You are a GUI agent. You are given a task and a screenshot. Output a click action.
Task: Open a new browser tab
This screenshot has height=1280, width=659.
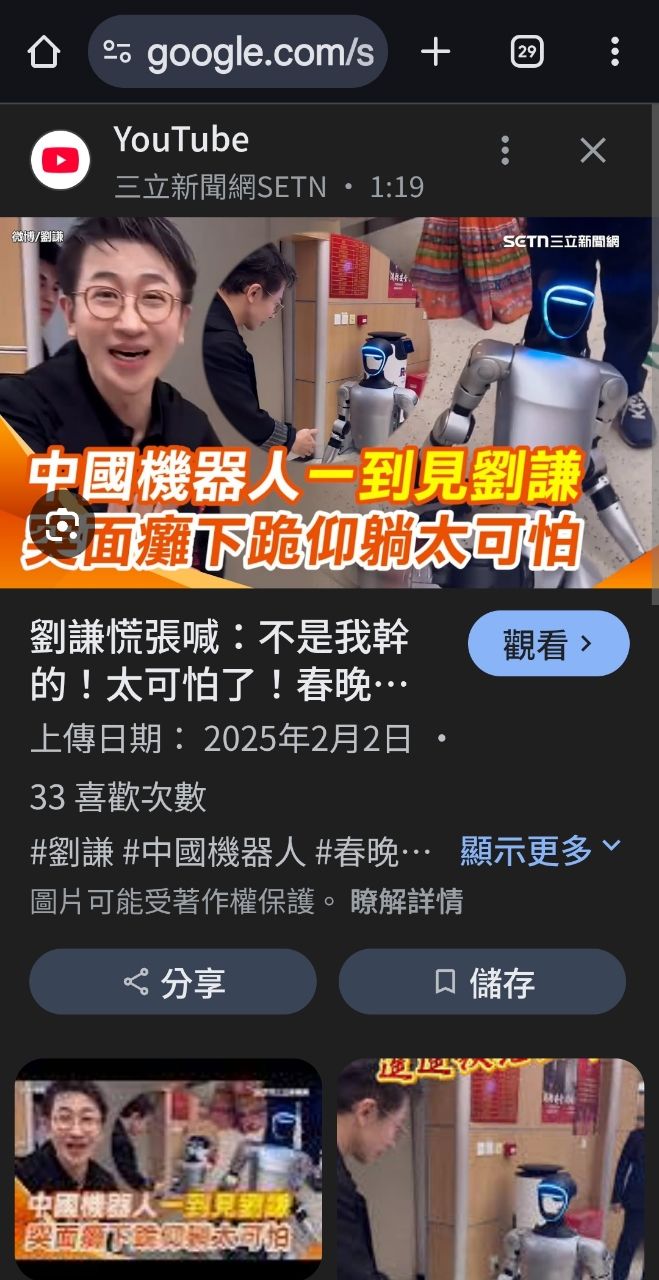coord(435,52)
